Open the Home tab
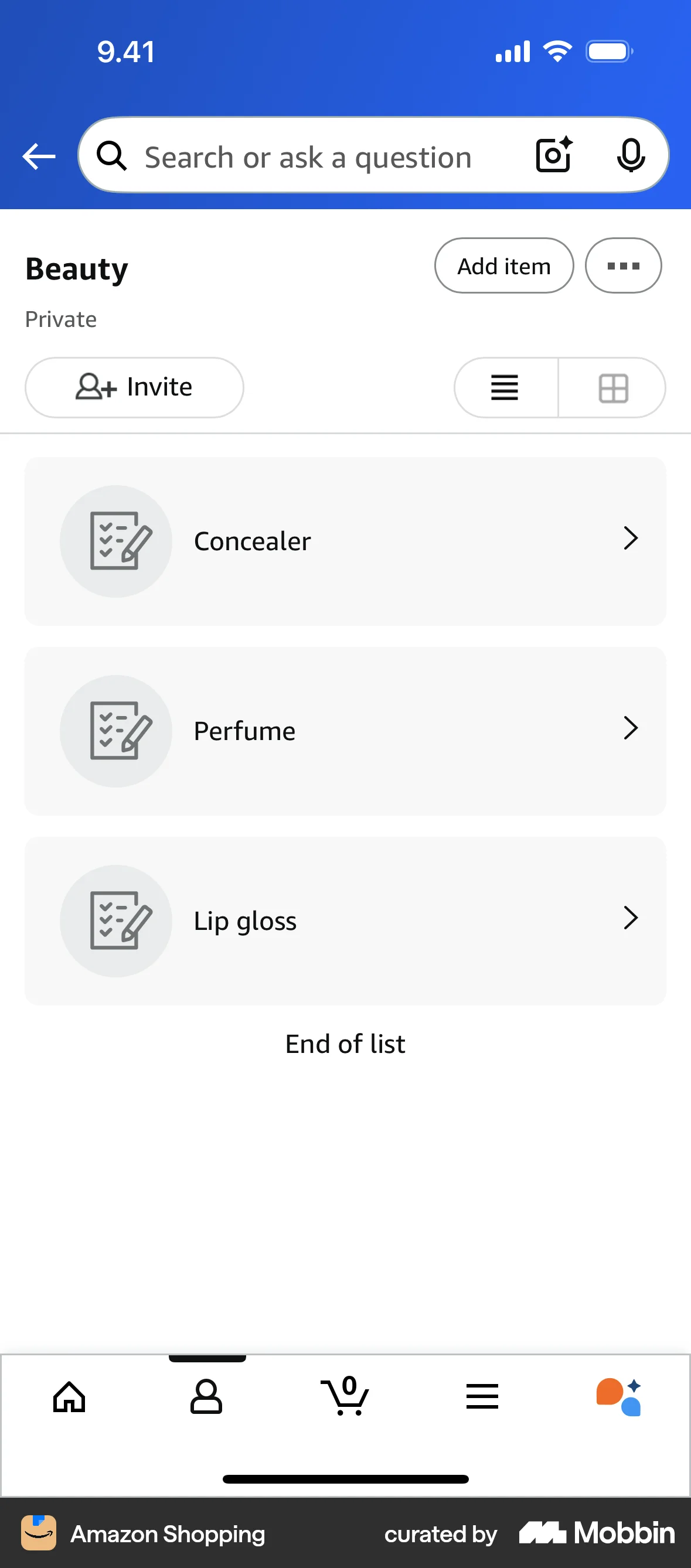The height and width of the screenshot is (1568, 691). [69, 1397]
